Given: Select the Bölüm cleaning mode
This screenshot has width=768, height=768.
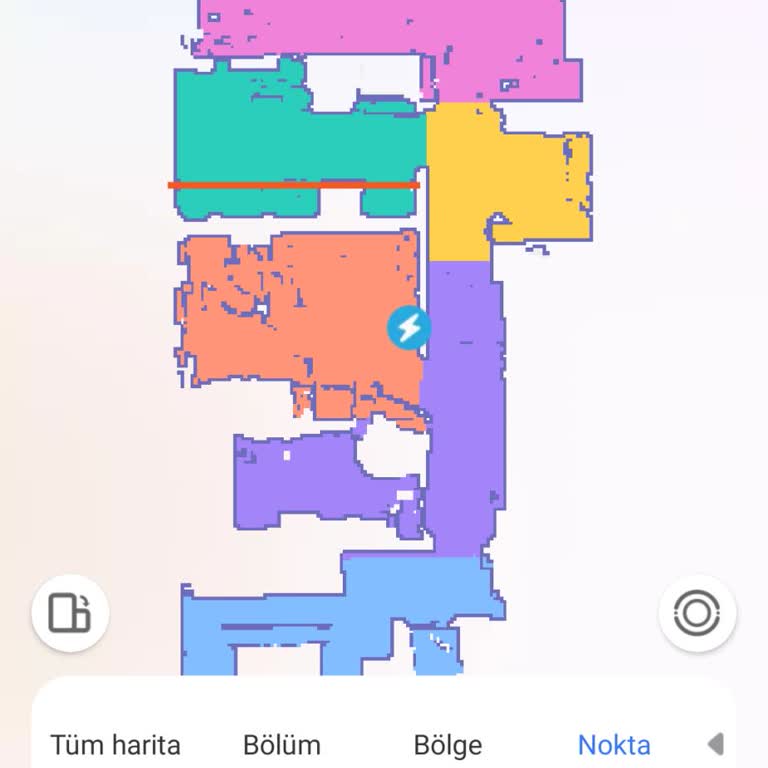Looking at the screenshot, I should [x=282, y=745].
